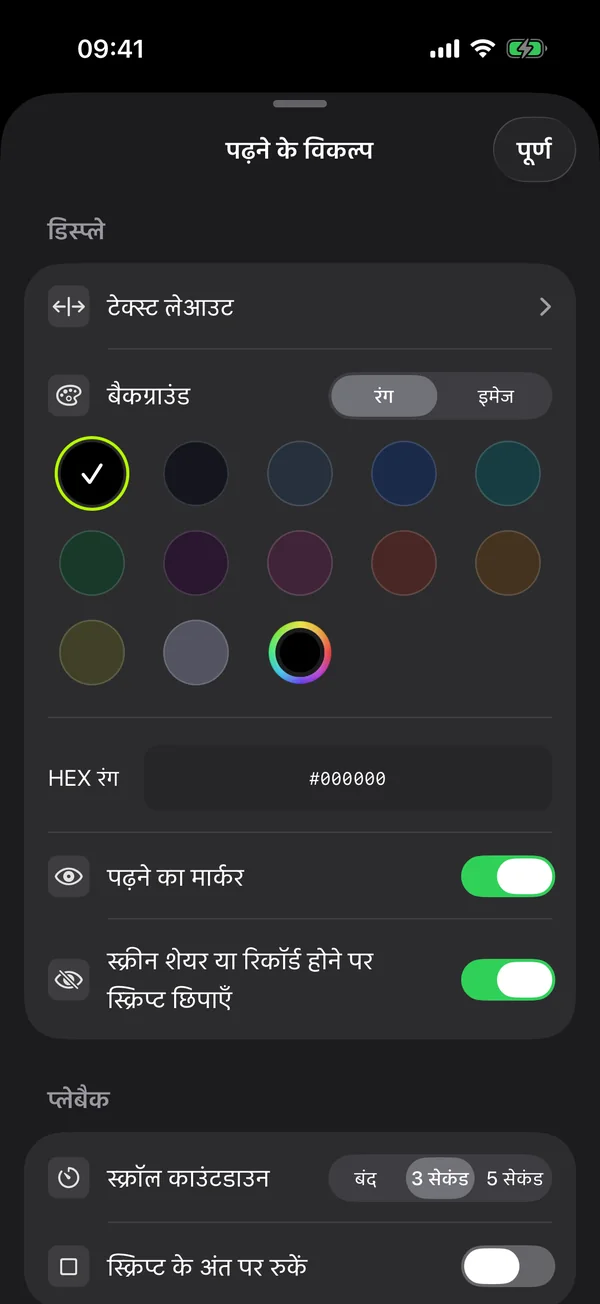Select the 3 सेकंड countdown option
Screen dimensions: 600x1304
tap(440, 1178)
